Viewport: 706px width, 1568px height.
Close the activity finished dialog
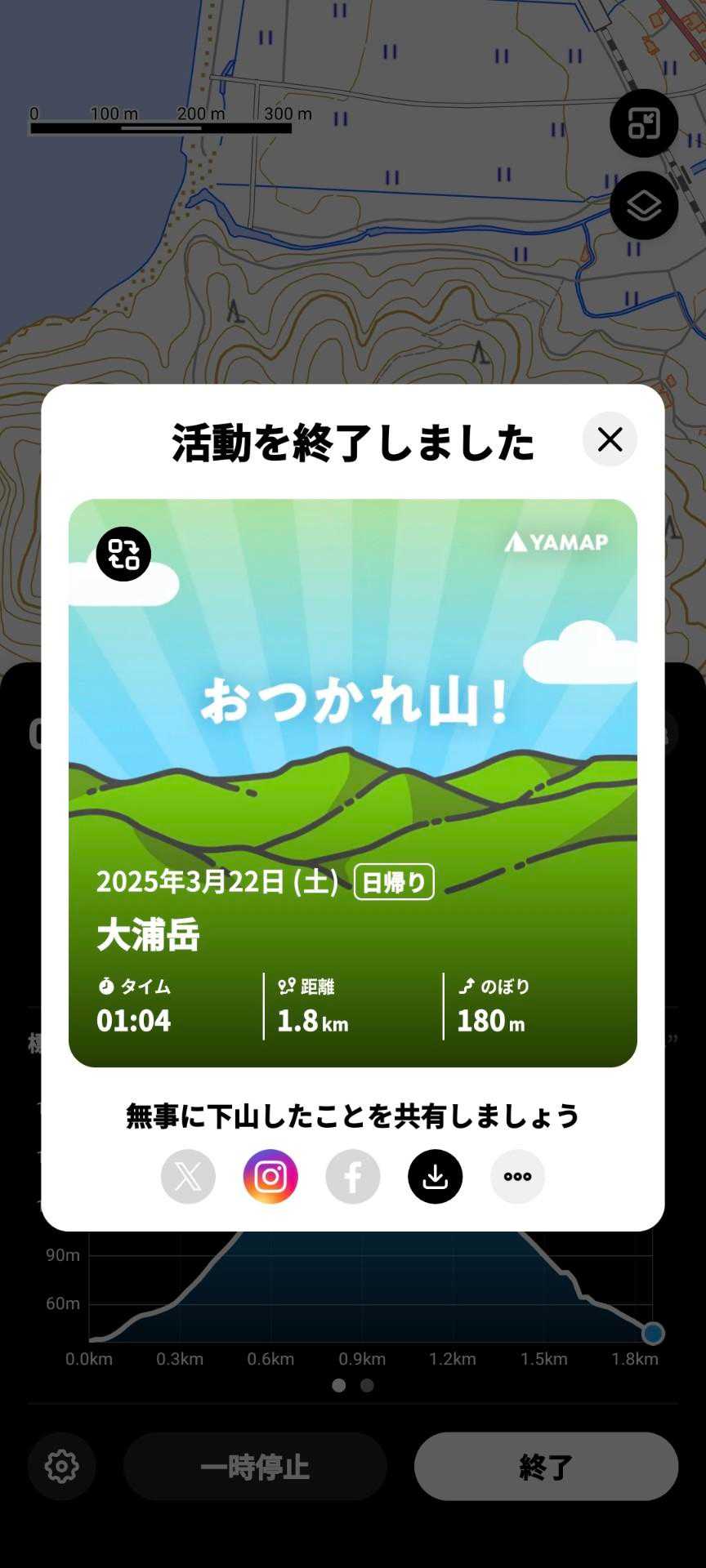click(x=610, y=439)
